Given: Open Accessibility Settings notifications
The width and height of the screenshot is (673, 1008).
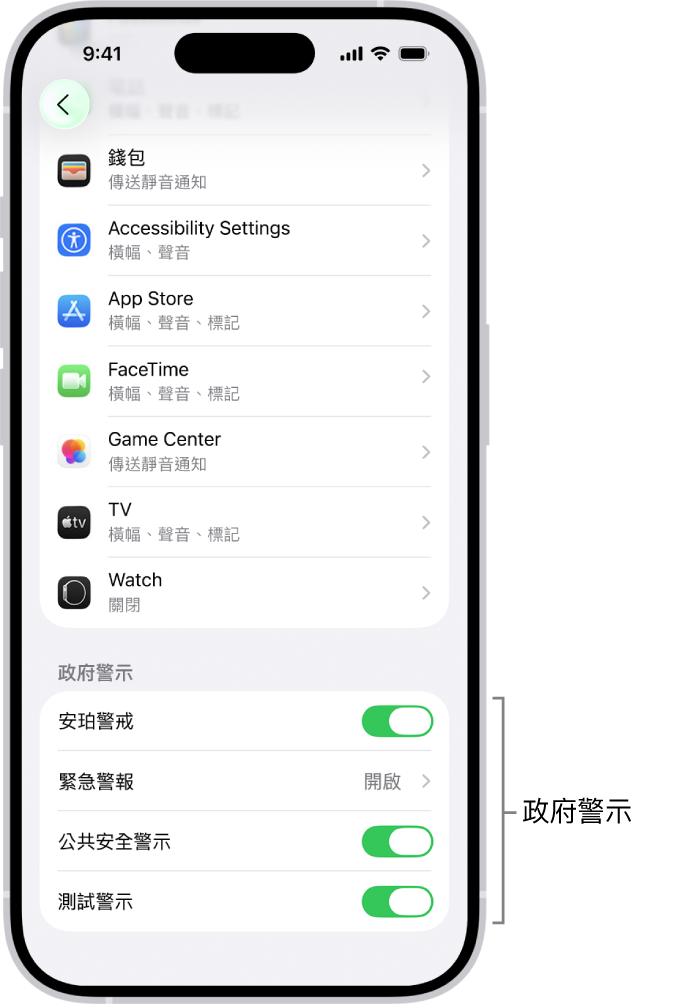Looking at the screenshot, I should 244,240.
